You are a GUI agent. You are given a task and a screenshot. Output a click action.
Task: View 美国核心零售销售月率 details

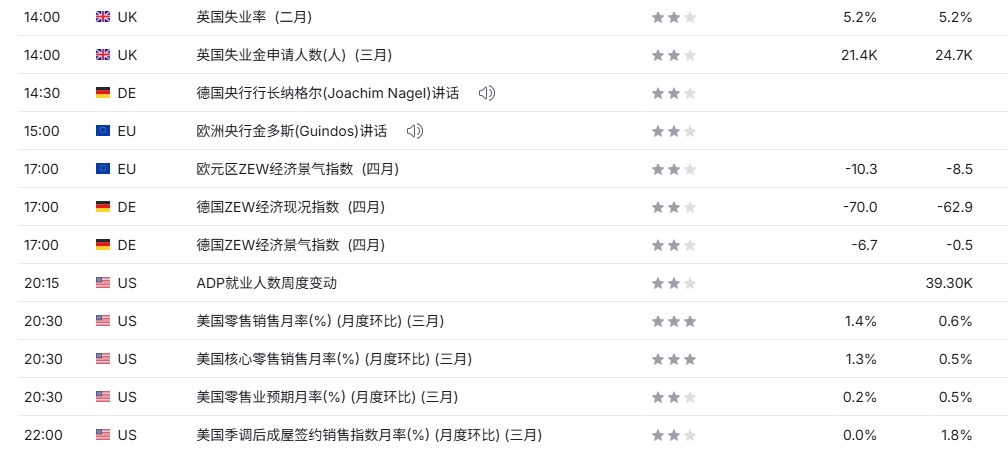point(334,359)
